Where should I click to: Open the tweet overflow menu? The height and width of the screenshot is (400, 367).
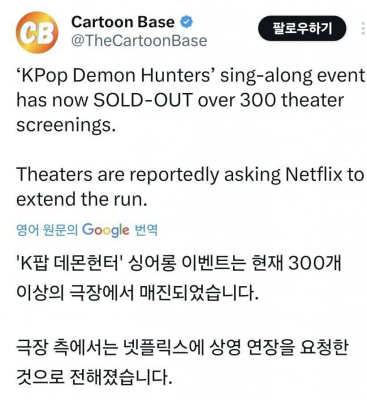(363, 29)
